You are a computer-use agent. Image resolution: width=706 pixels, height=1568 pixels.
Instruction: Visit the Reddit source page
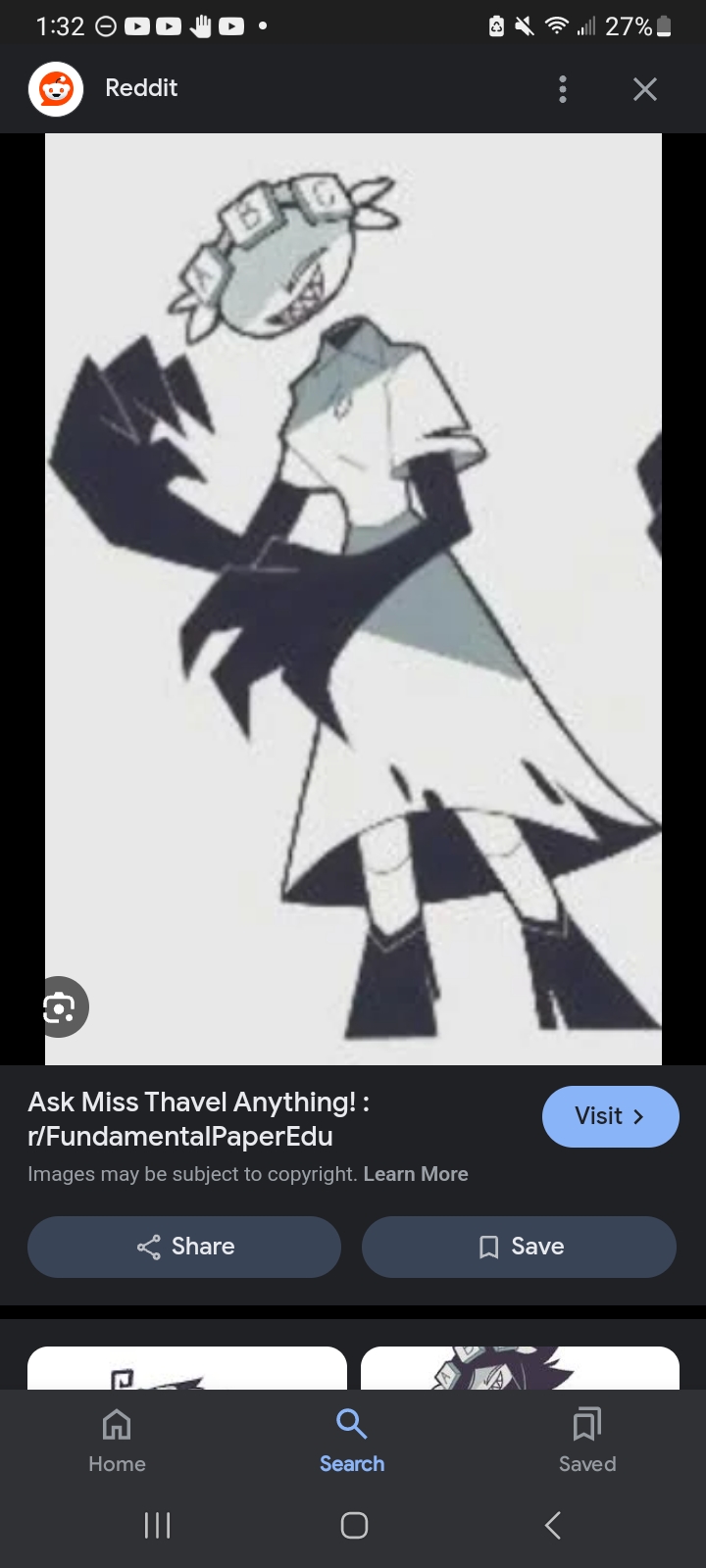[x=610, y=1116]
